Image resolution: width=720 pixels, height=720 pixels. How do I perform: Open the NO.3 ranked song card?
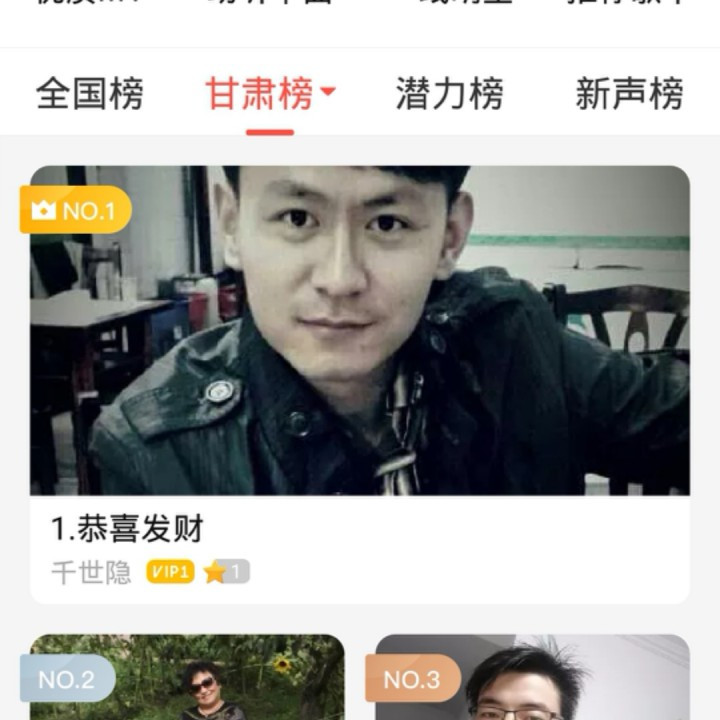pyautogui.click(x=532, y=678)
